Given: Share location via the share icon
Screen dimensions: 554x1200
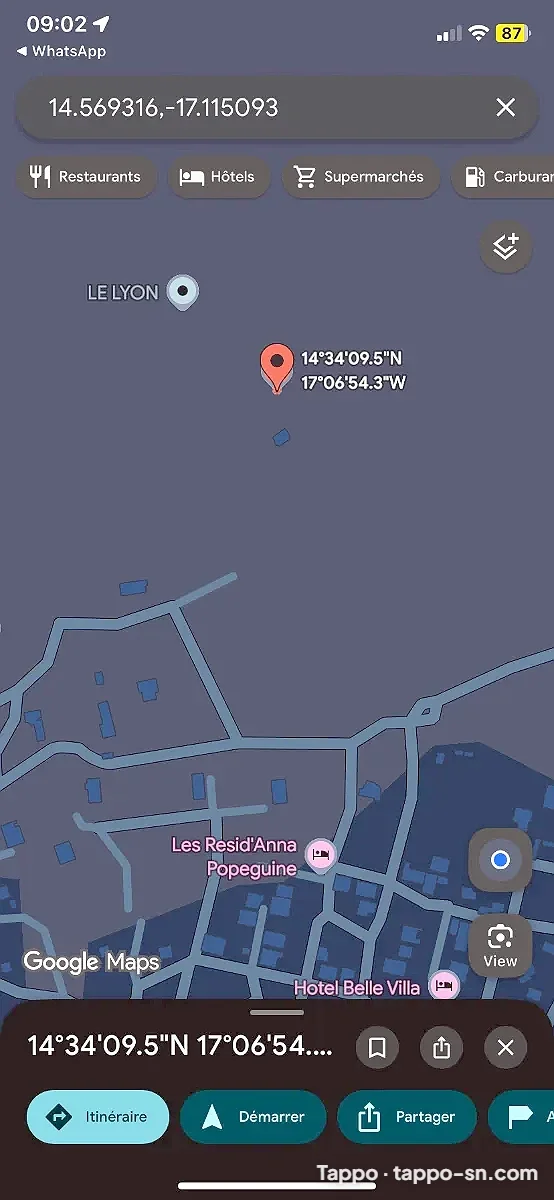Looking at the screenshot, I should pos(442,1048).
